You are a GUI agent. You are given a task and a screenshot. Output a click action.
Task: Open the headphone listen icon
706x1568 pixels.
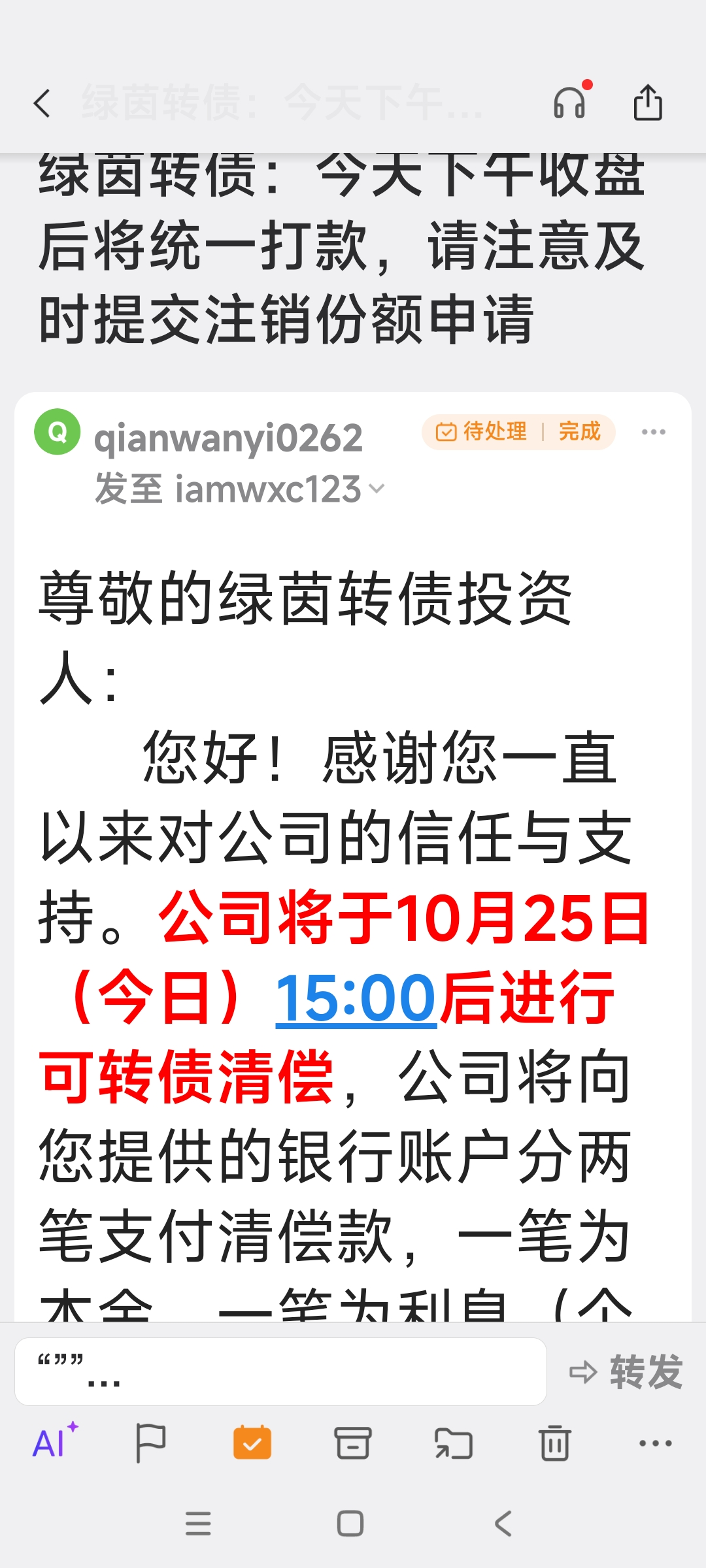tap(571, 102)
